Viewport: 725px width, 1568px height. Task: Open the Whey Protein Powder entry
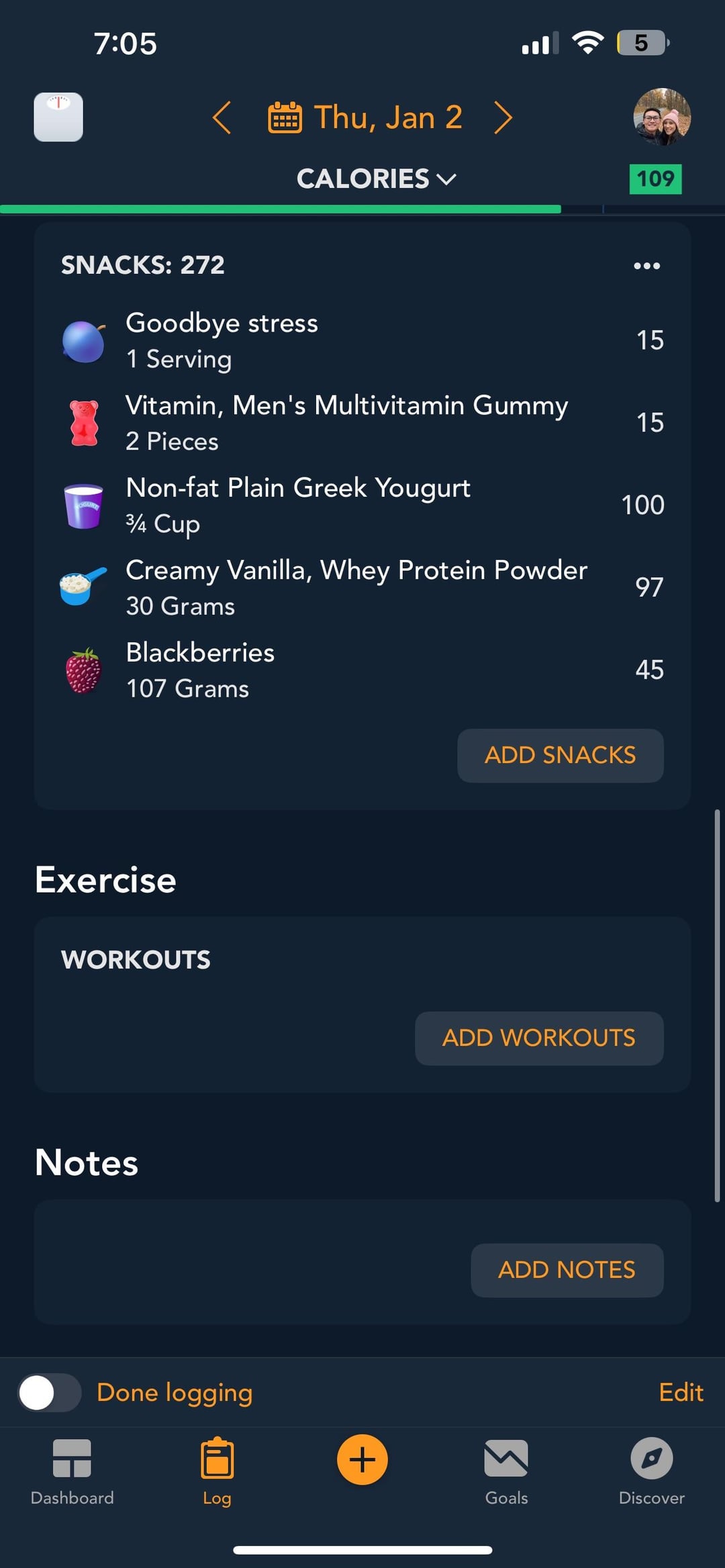point(362,588)
